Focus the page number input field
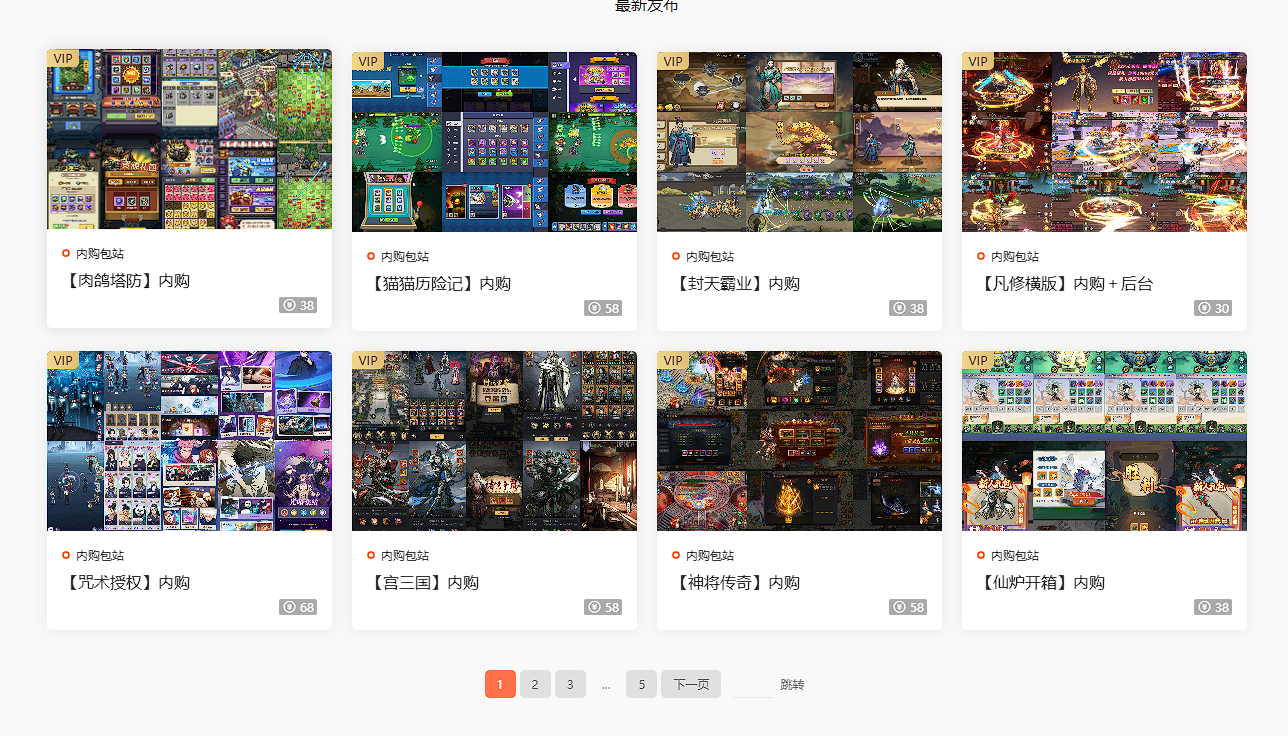Viewport: 1288px width, 736px height. tap(752, 685)
